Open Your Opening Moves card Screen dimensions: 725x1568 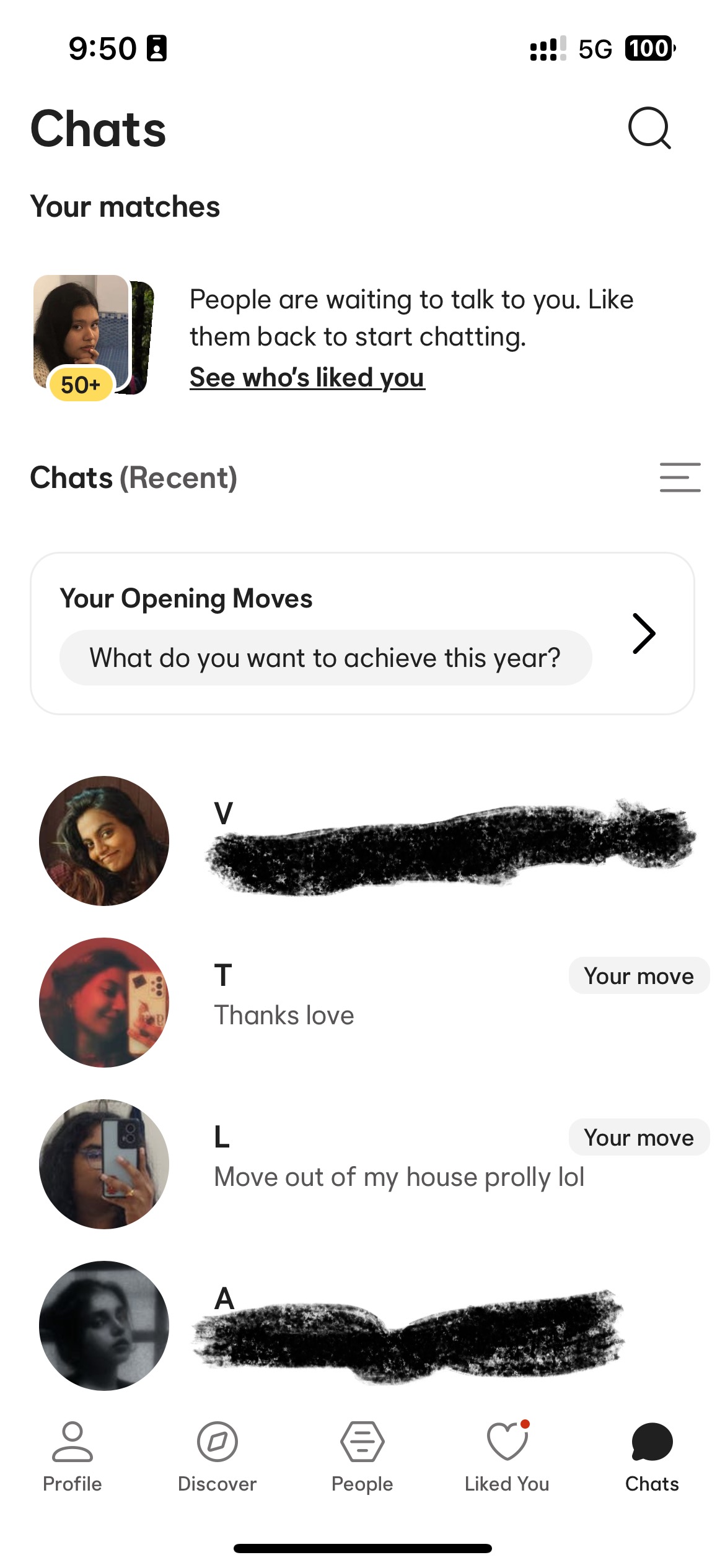362,634
